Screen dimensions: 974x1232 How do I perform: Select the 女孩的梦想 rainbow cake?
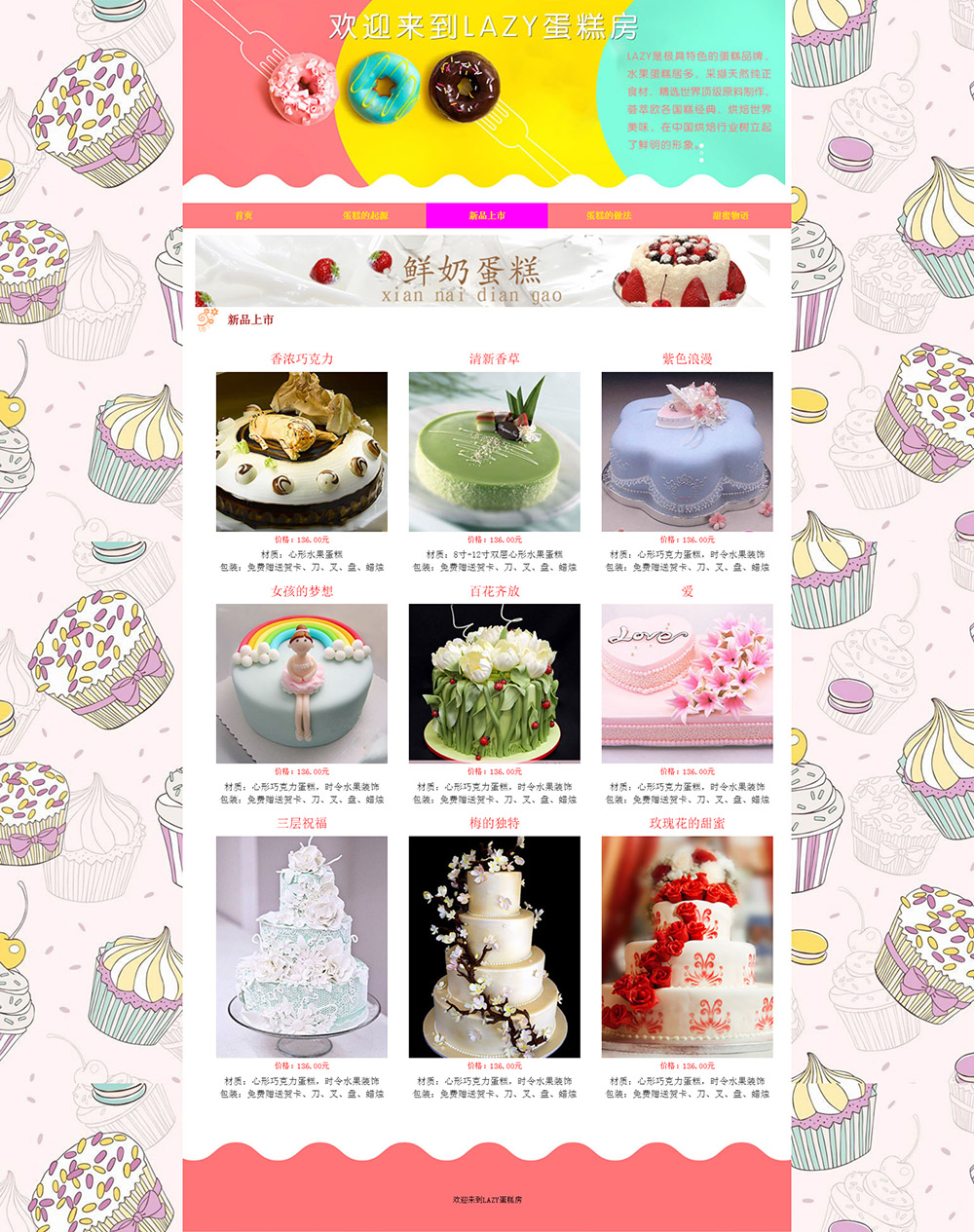(x=302, y=683)
